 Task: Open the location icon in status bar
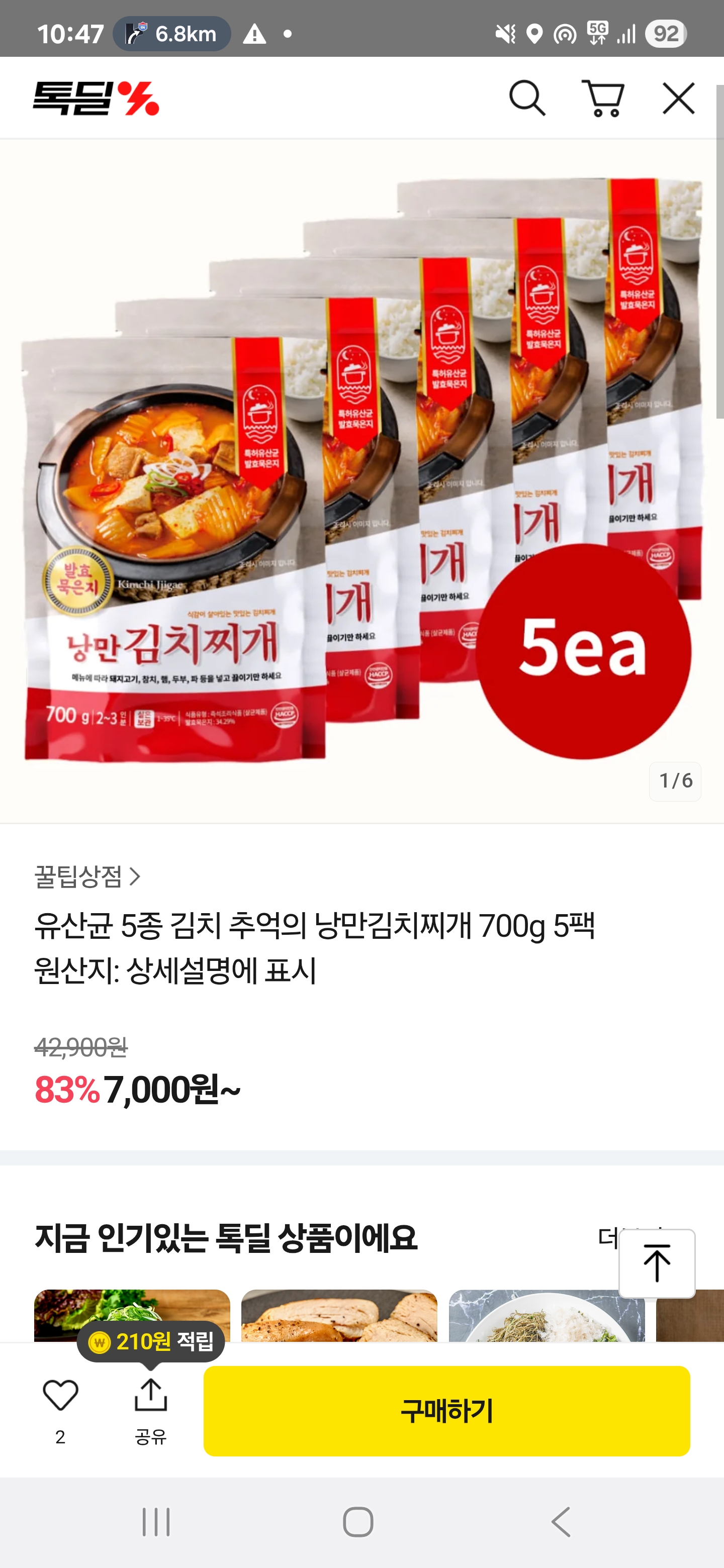[534, 34]
